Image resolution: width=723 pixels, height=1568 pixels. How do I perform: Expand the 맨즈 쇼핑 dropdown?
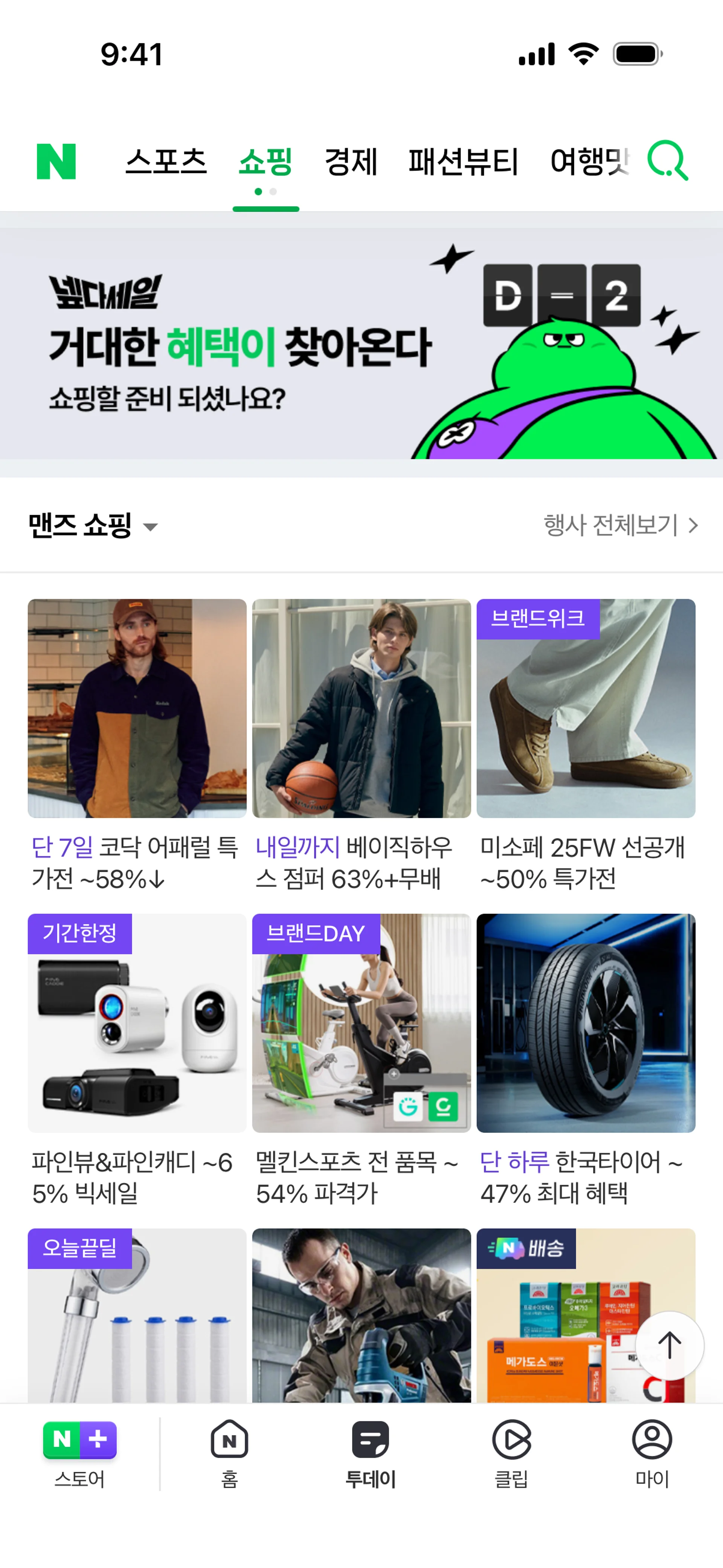(x=93, y=525)
